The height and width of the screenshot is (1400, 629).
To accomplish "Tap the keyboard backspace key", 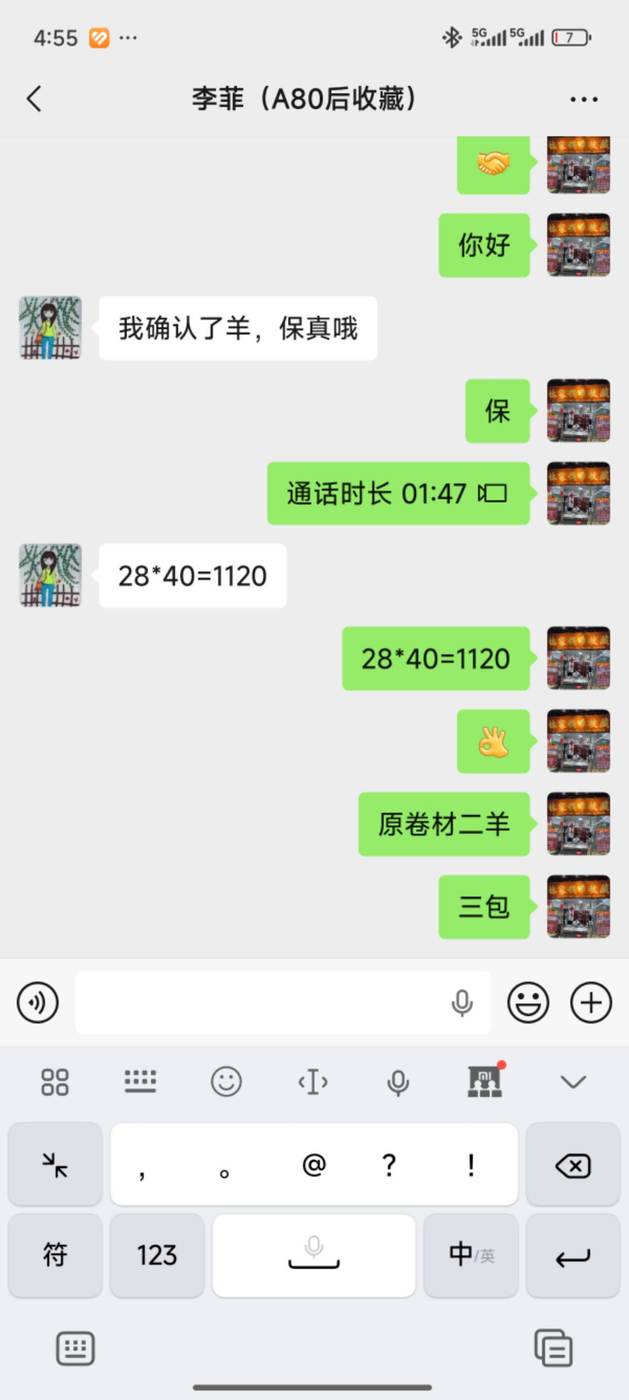I will click(572, 1165).
